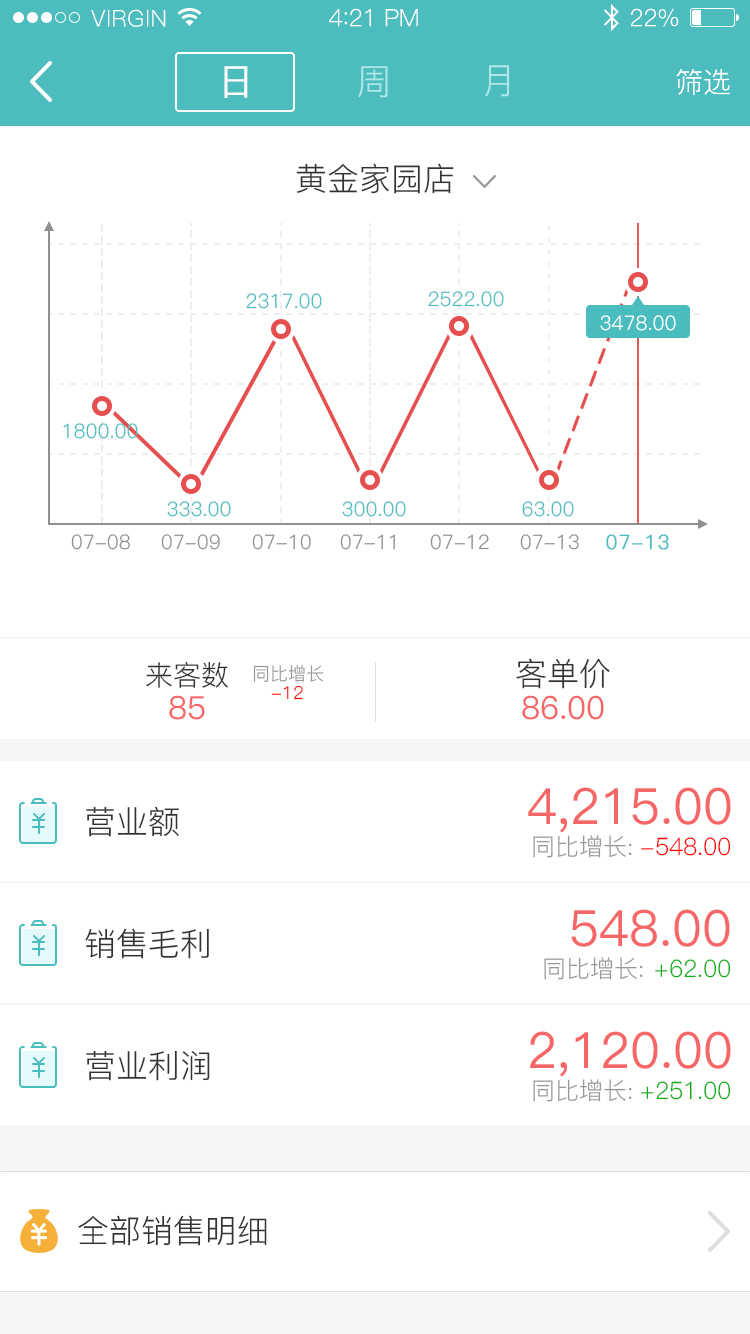Select the 2522.00 point on chart

[459, 326]
